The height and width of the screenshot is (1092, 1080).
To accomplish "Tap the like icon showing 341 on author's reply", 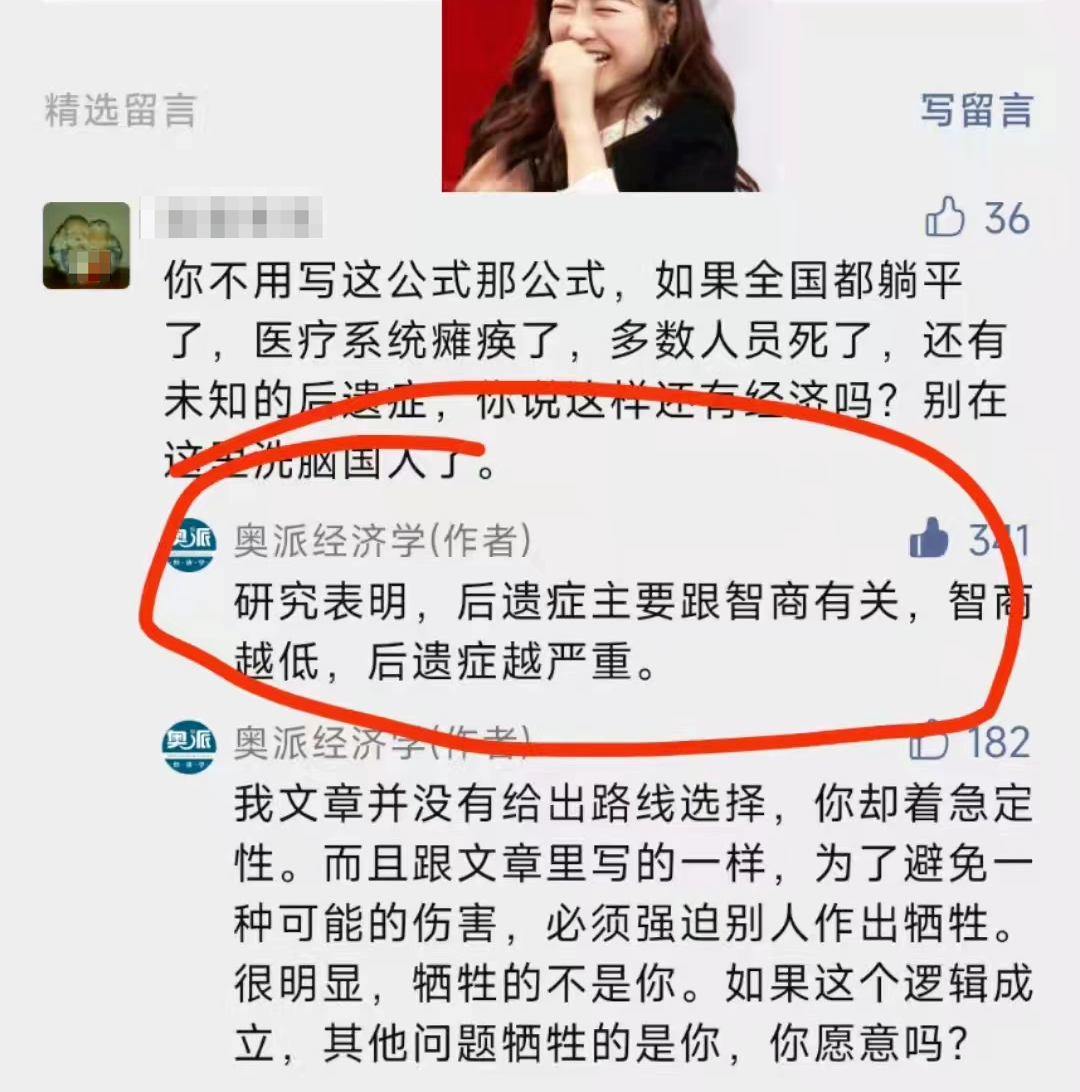I will 929,540.
